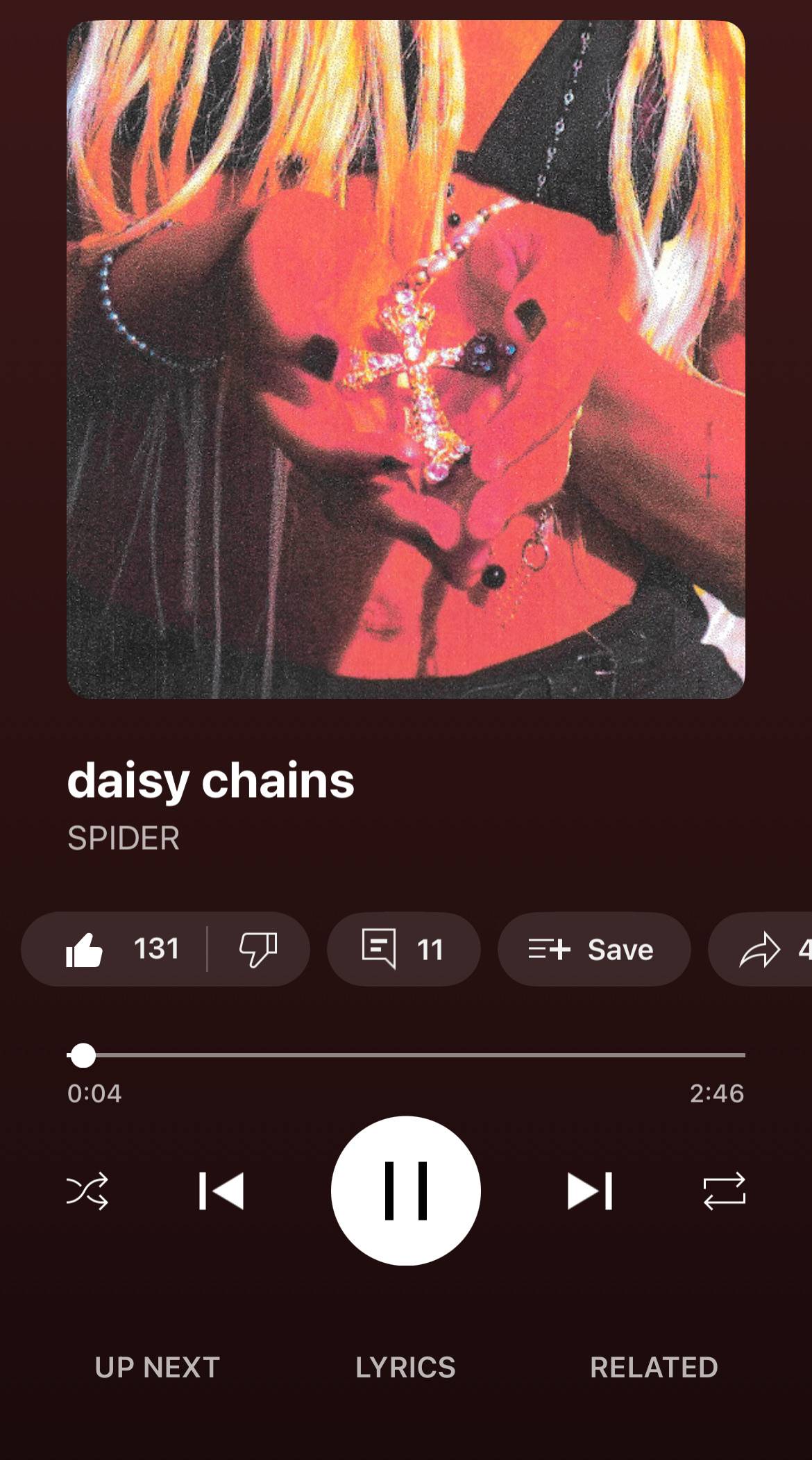Like the song daisy chains
Viewport: 812px width, 1460px height.
[x=115, y=949]
